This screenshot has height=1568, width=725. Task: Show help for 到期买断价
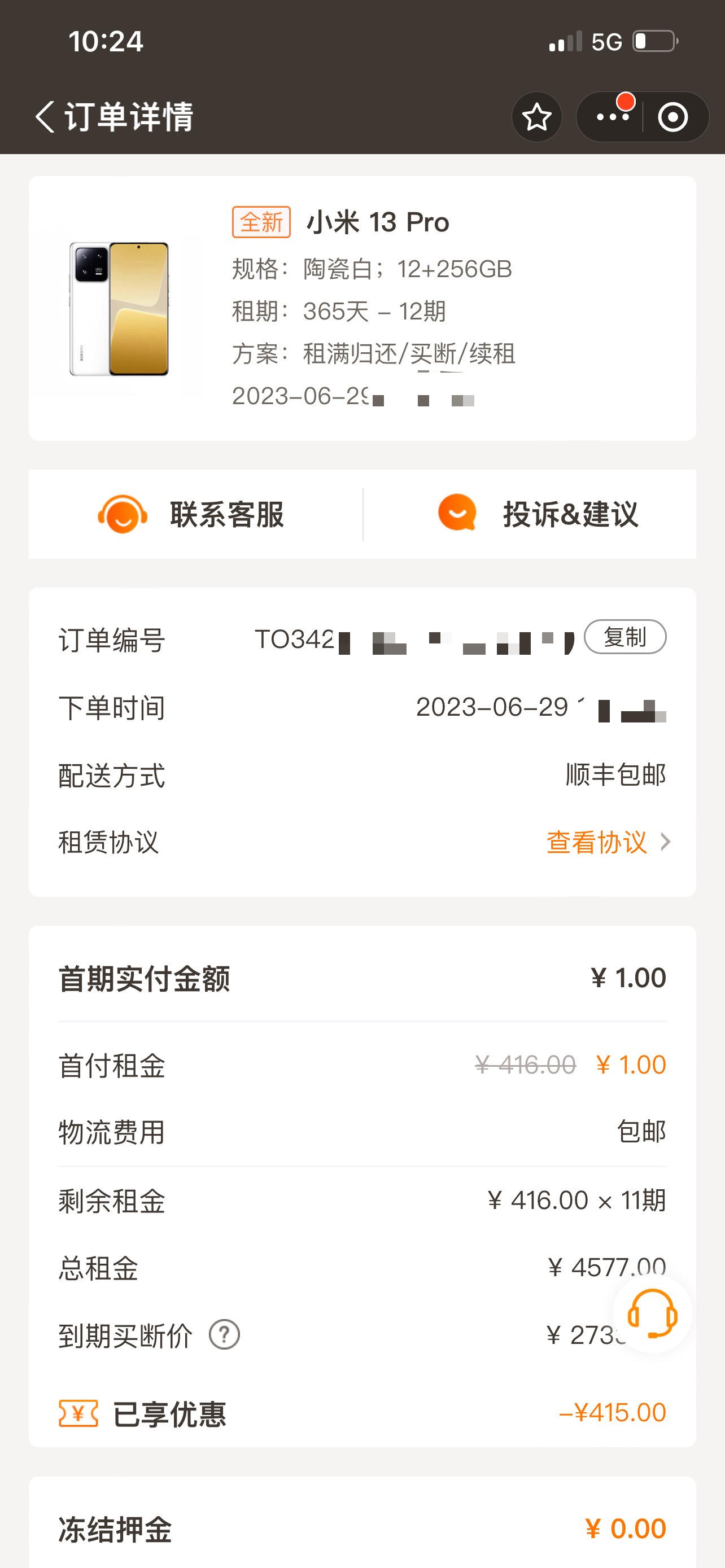coord(224,1335)
